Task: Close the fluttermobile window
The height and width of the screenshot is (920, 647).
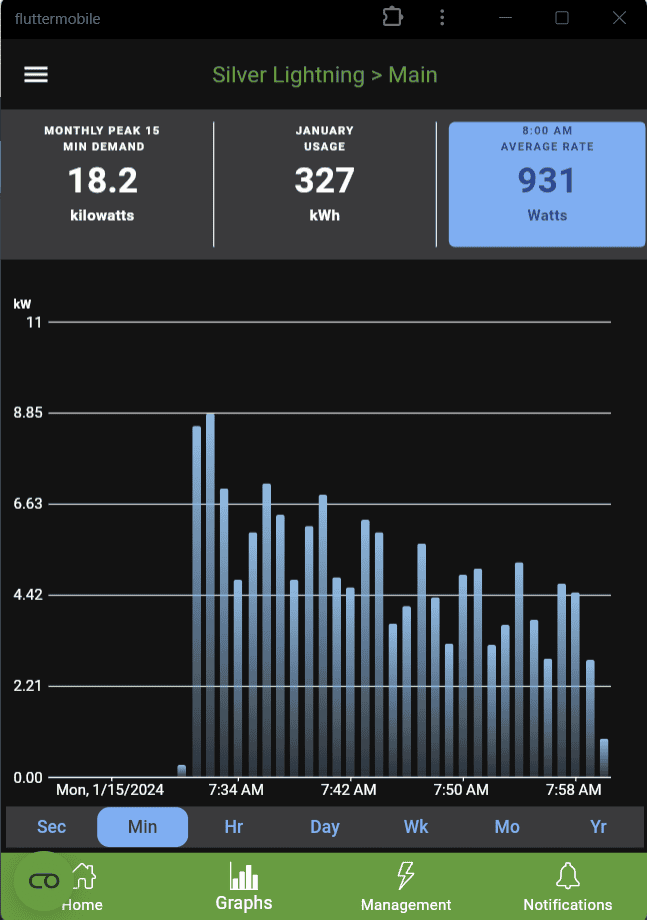Action: [x=619, y=18]
